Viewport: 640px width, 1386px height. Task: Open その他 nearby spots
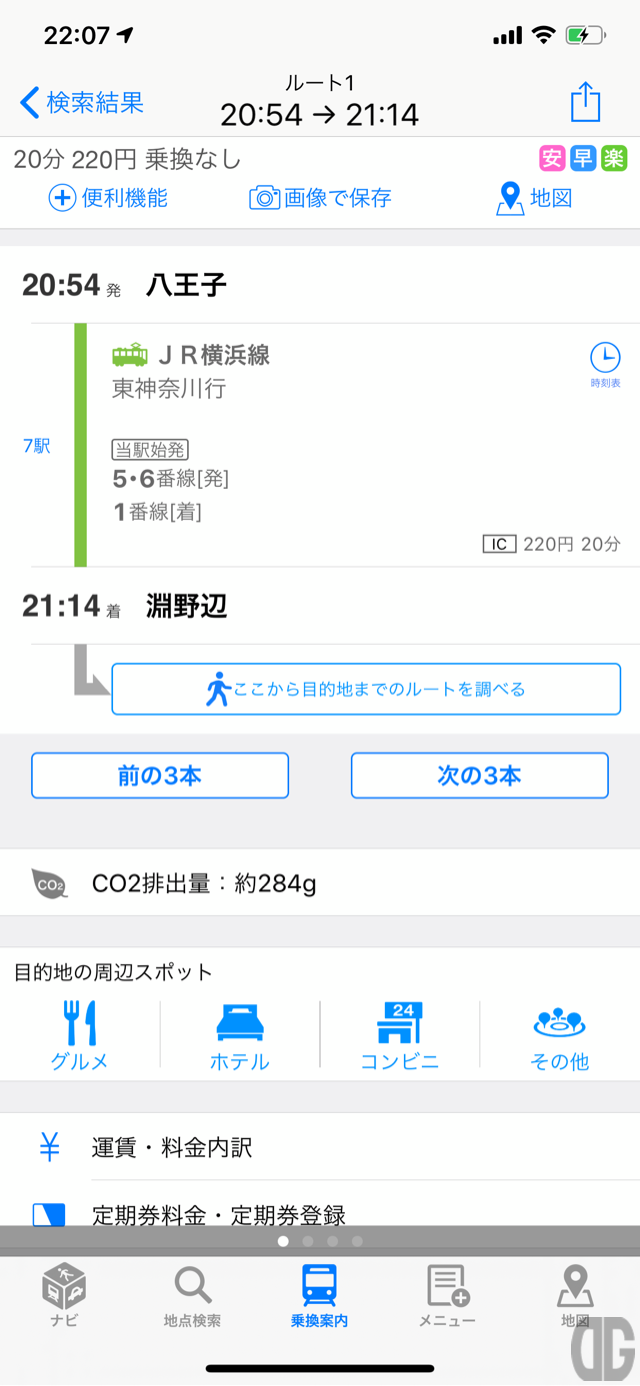560,1035
